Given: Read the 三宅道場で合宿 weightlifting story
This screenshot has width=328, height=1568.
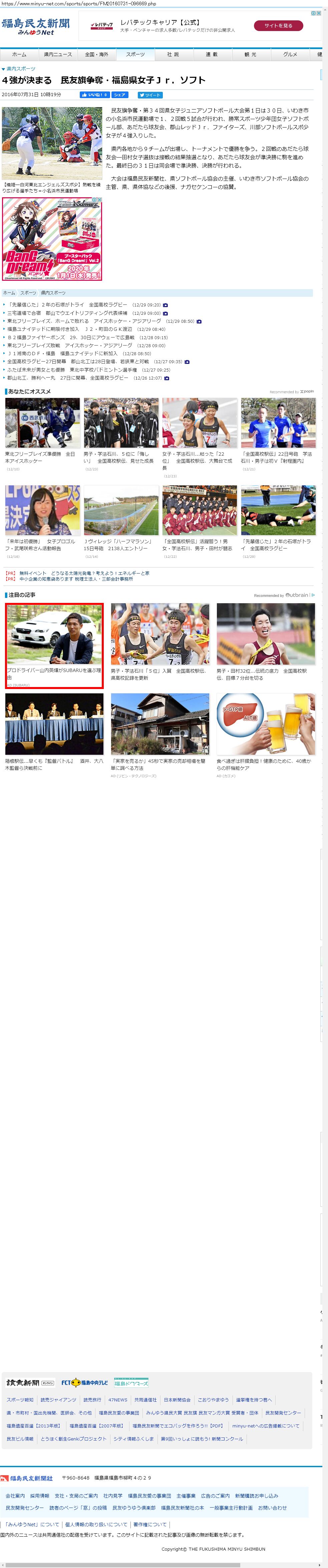Looking at the screenshot, I should 67,313.
